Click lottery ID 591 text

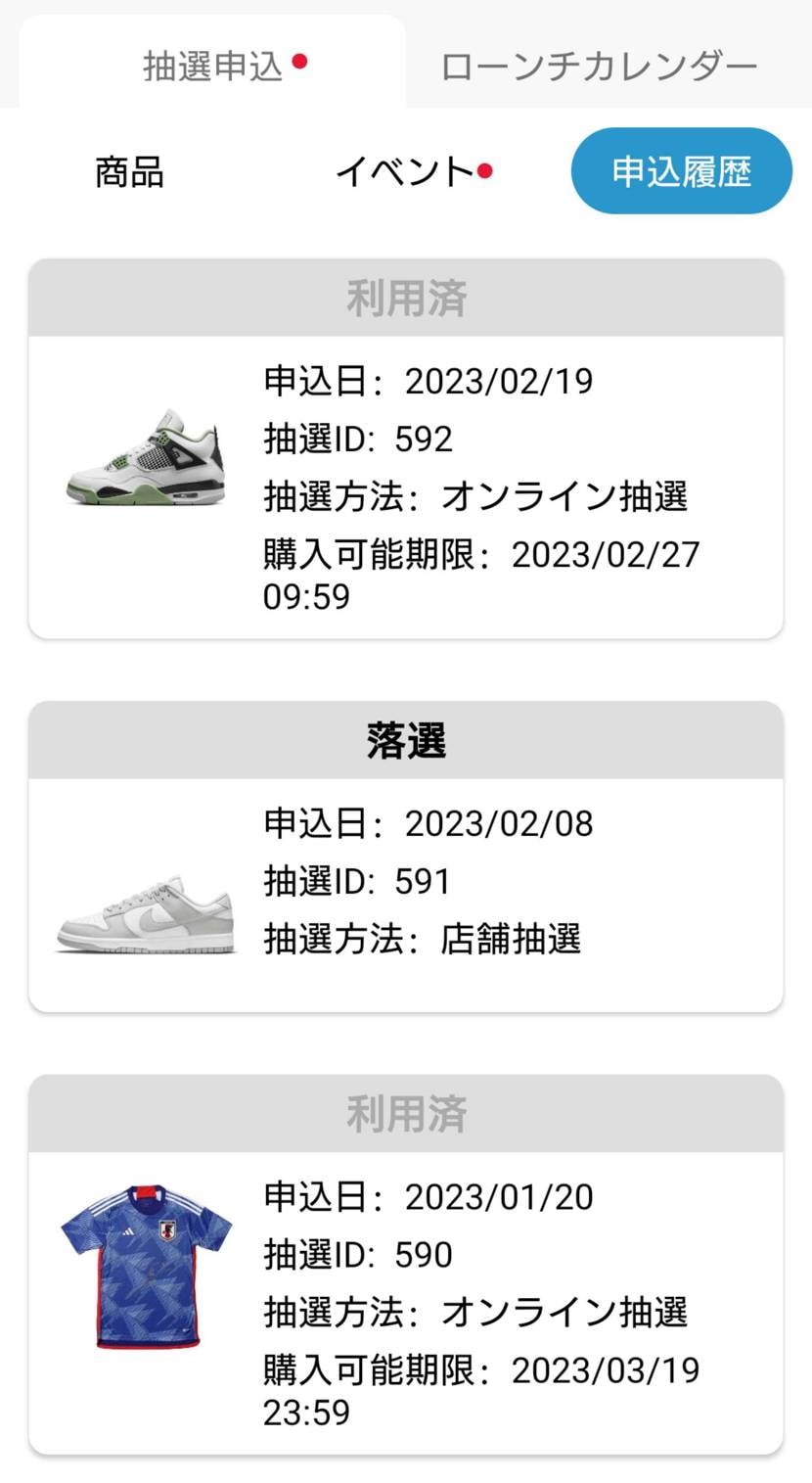[x=354, y=881]
